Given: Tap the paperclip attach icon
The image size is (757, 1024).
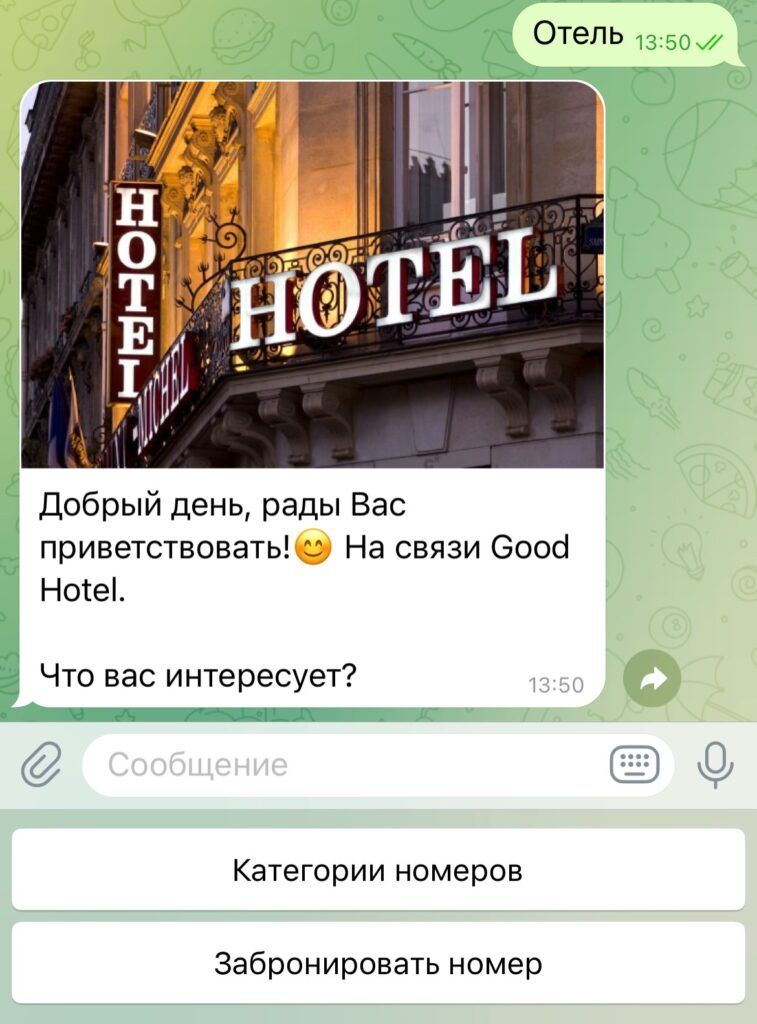Looking at the screenshot, I should (x=40, y=767).
